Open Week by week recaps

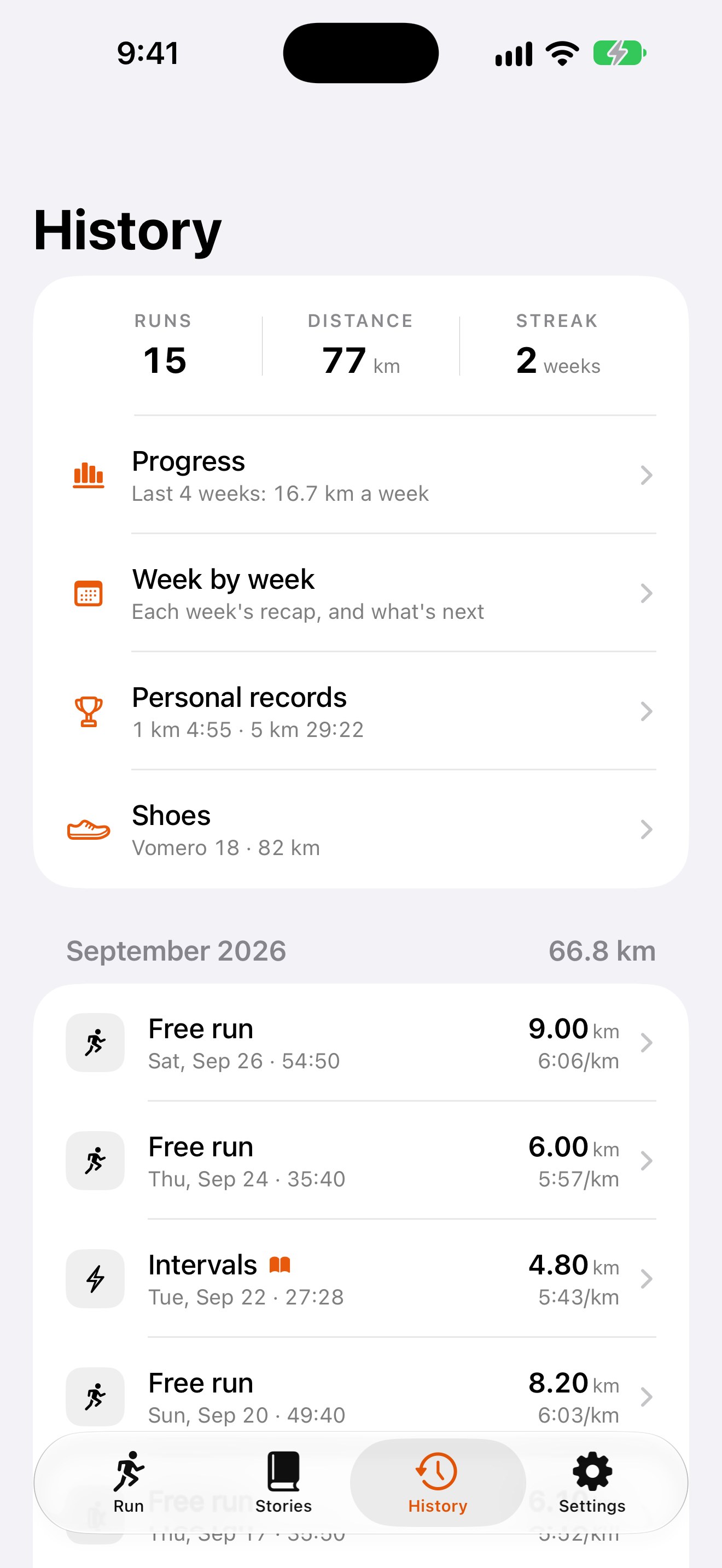tap(361, 594)
